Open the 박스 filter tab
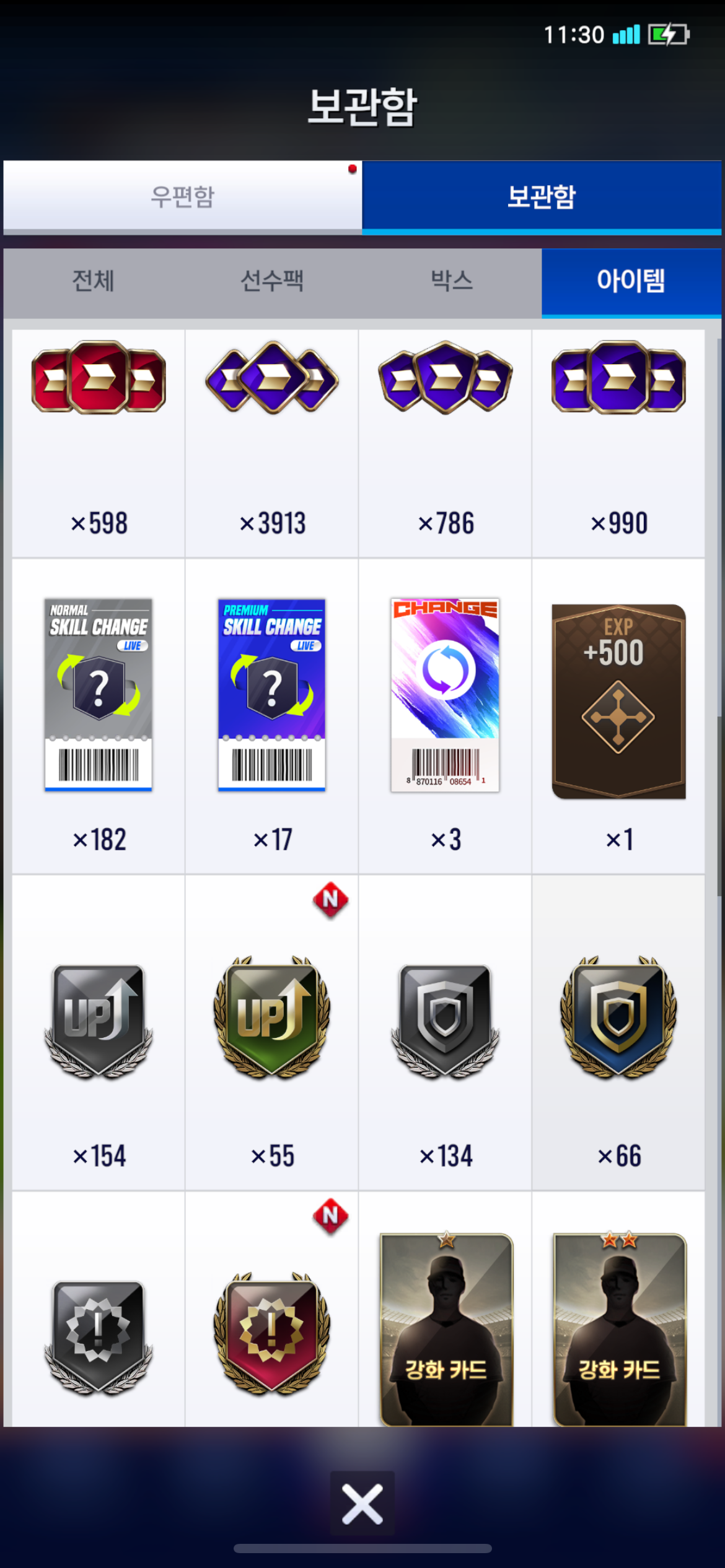The image size is (725, 1568). tap(452, 282)
